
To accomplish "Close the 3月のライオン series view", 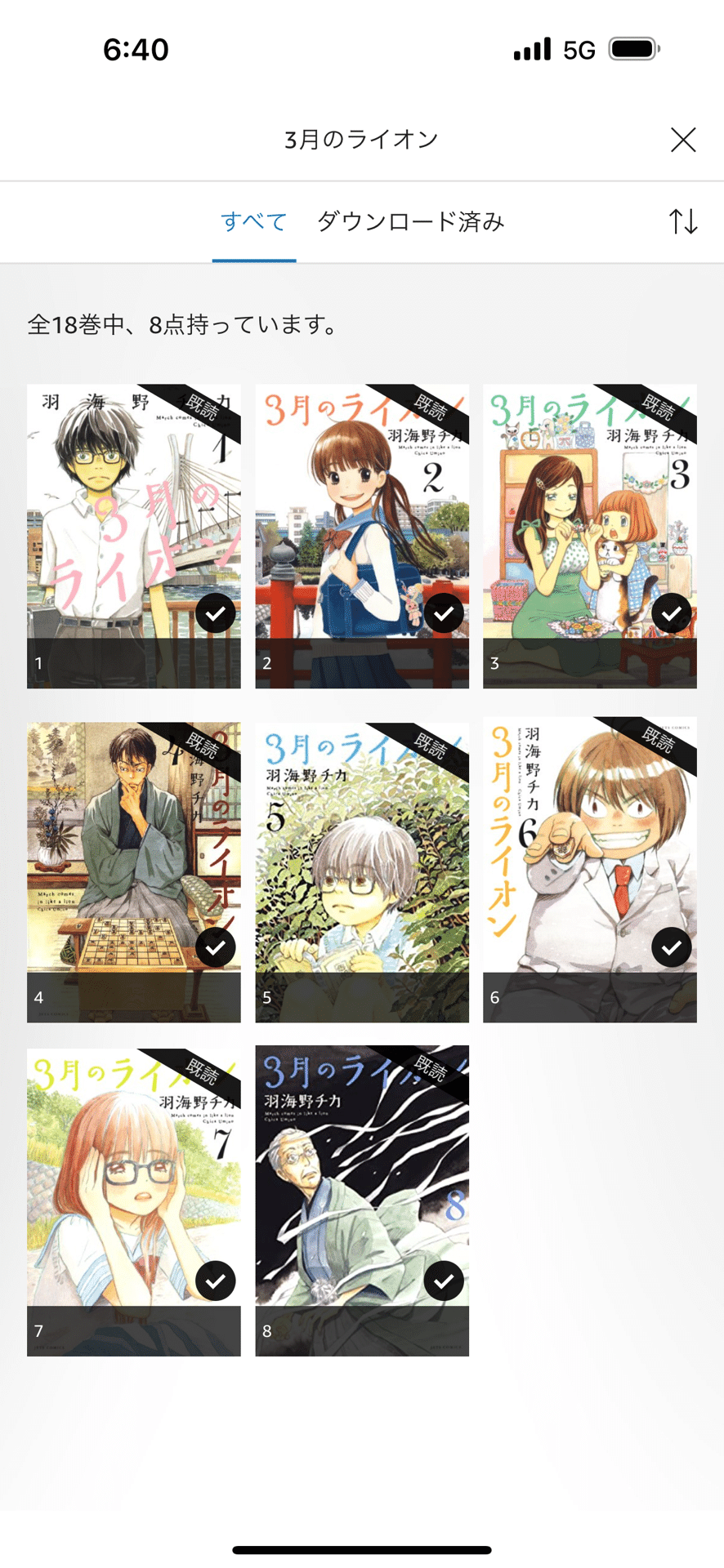I will pyautogui.click(x=683, y=140).
